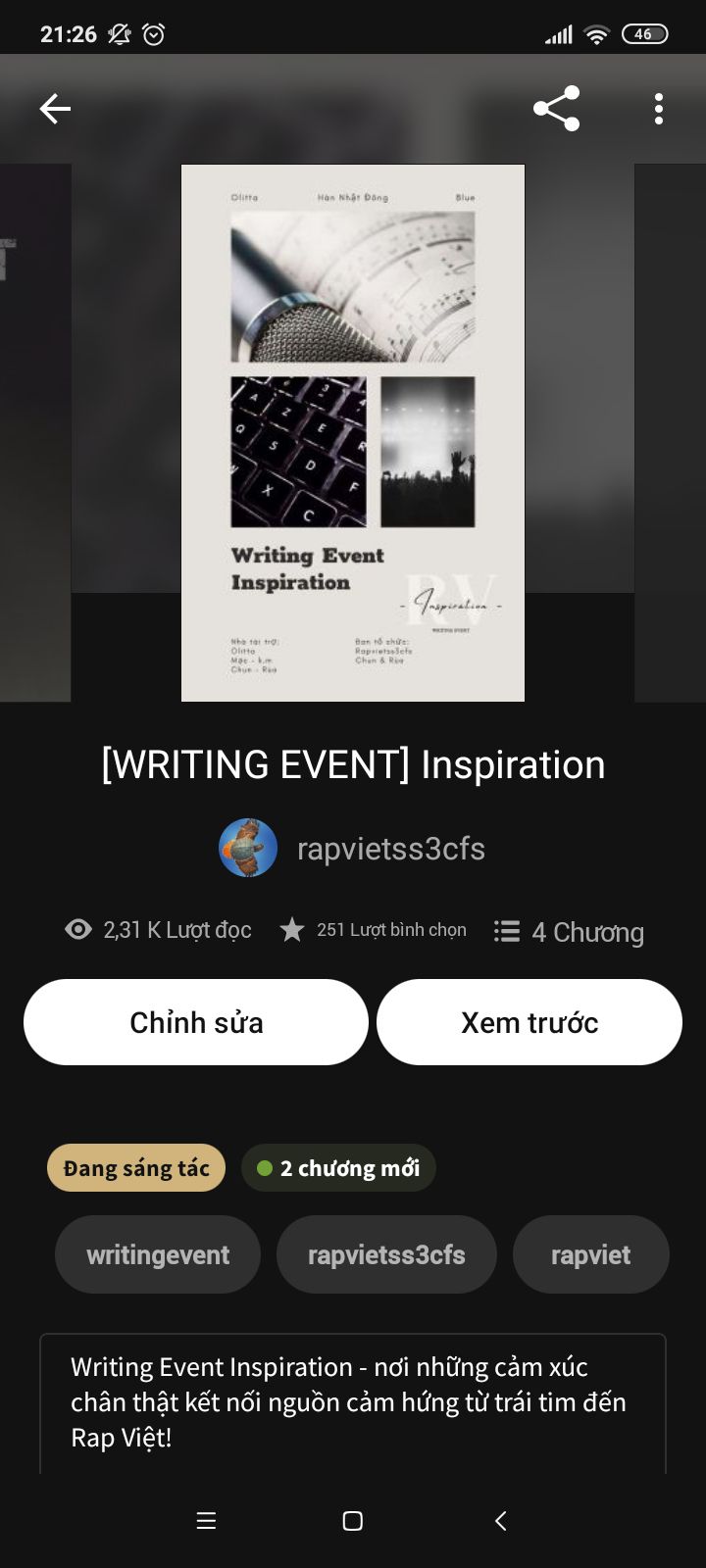Go back with the top arrow
The height and width of the screenshot is (1568, 706).
coord(55,109)
